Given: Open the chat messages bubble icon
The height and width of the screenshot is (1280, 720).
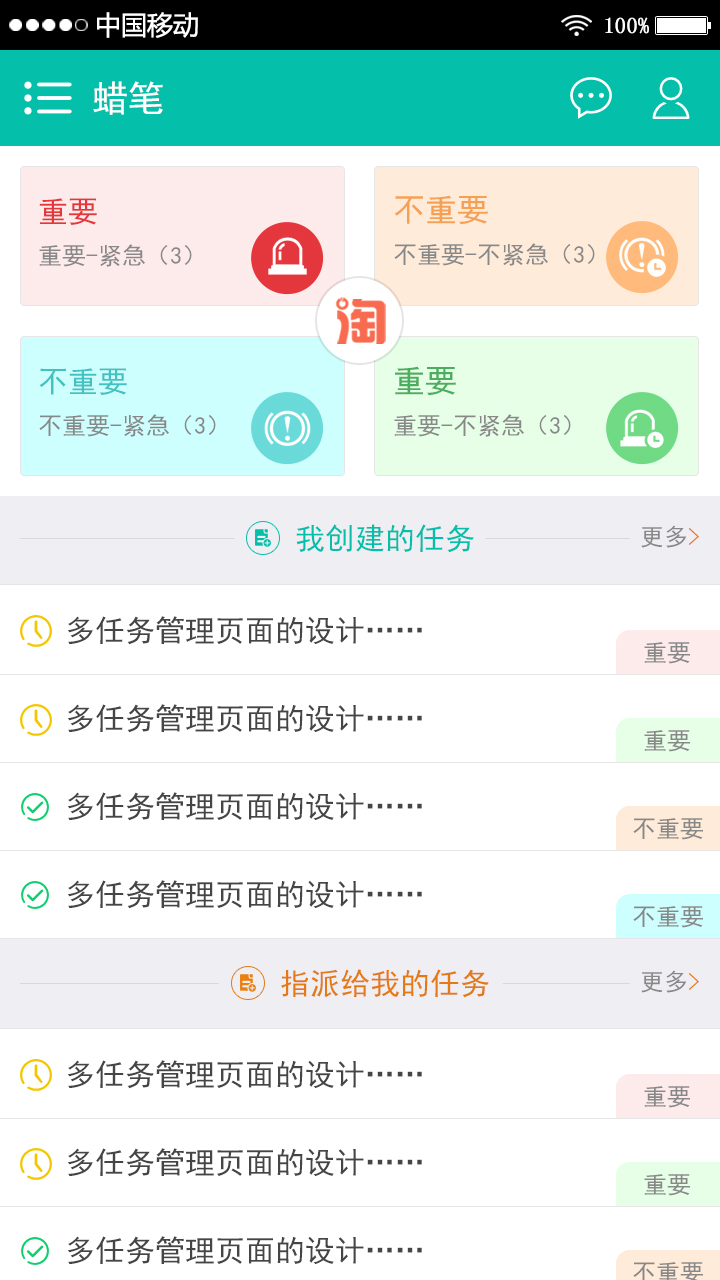Looking at the screenshot, I should tap(591, 98).
